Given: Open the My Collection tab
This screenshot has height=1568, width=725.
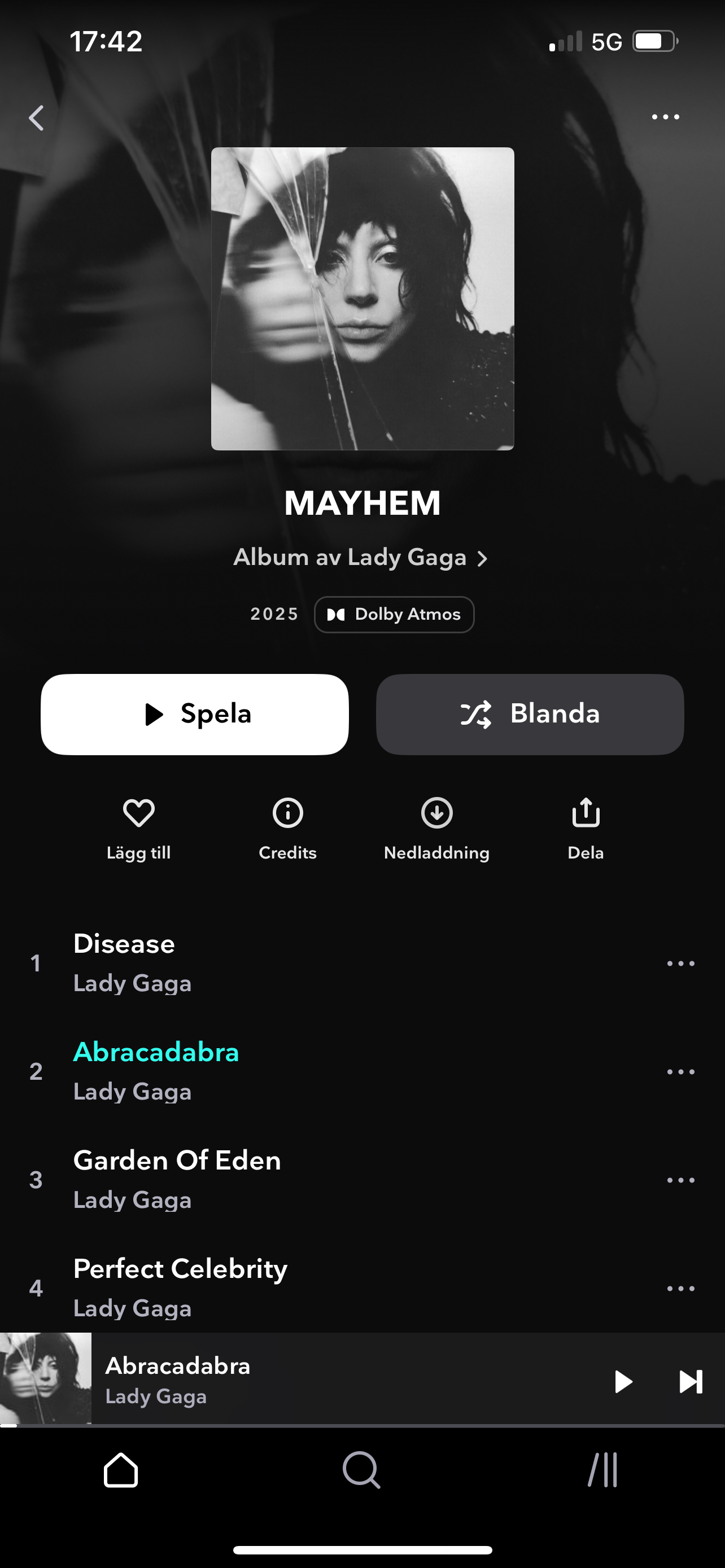Looking at the screenshot, I should click(602, 1470).
